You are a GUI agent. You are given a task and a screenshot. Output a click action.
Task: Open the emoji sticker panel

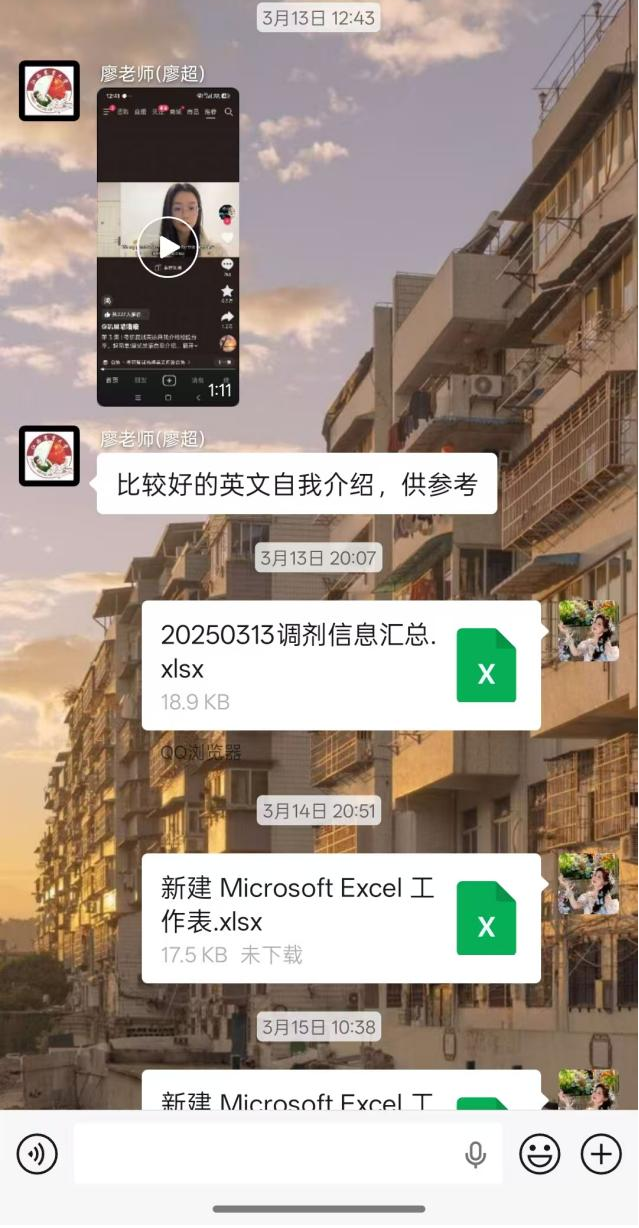point(539,1154)
